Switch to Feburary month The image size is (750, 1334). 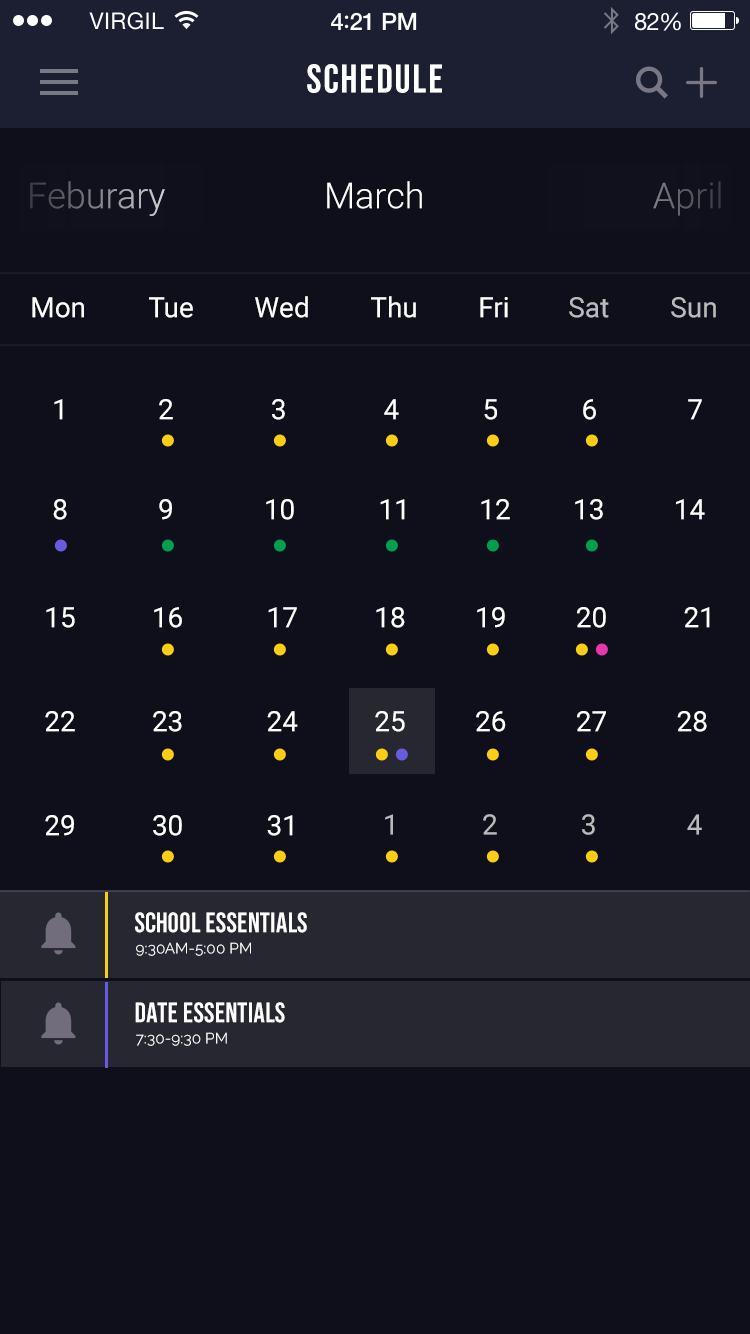[96, 196]
